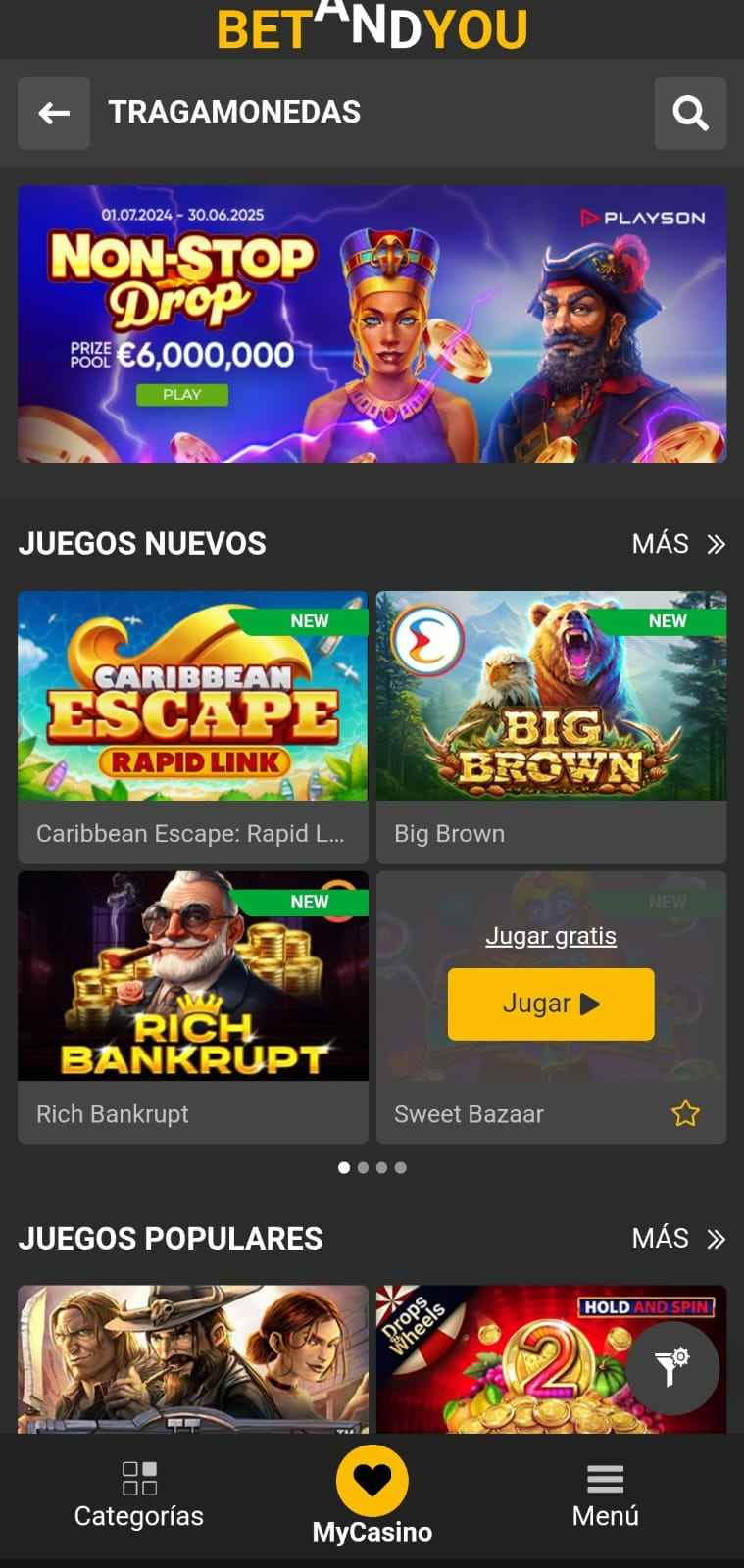Open the Hold and Spin popular game
The image size is (744, 1568).
[x=551, y=1359]
